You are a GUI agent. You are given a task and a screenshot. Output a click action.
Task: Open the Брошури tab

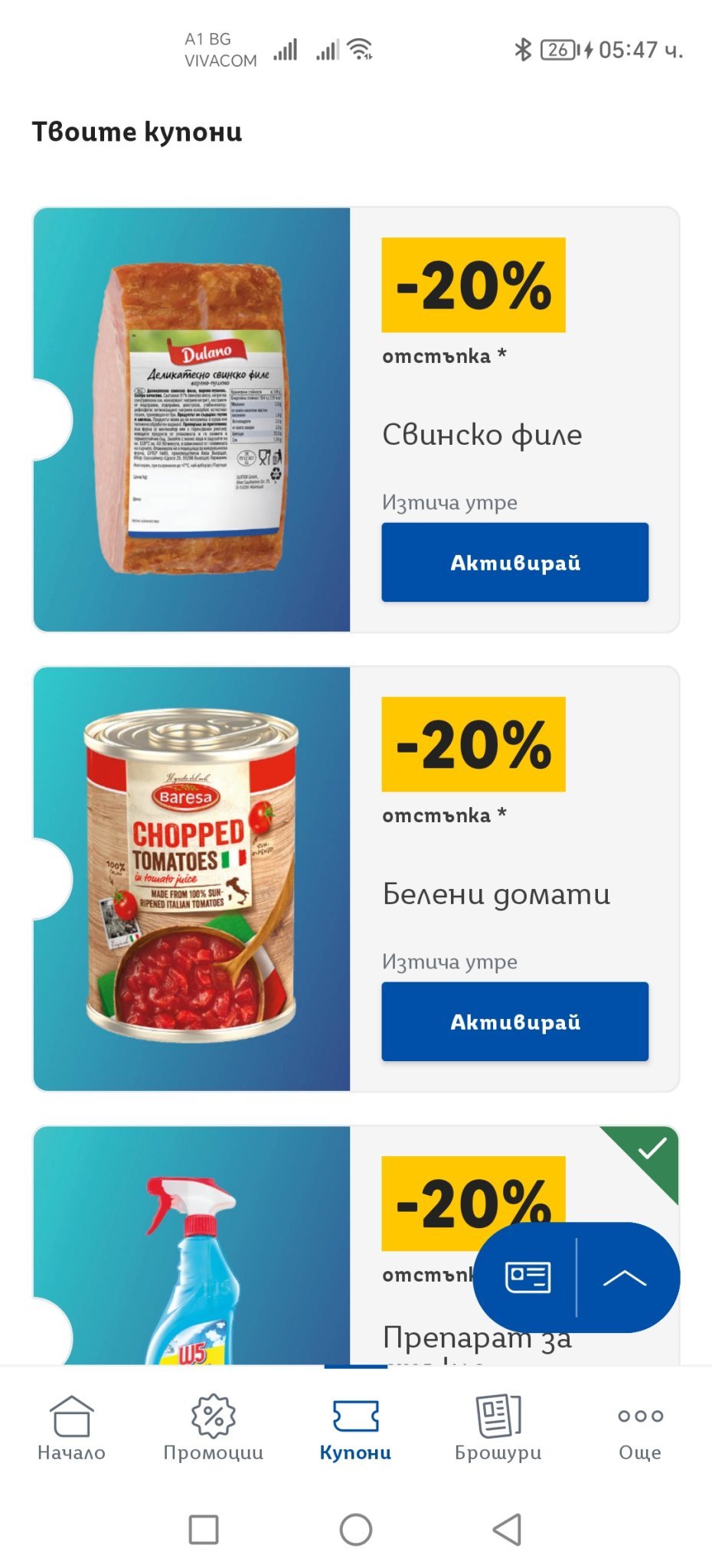pyautogui.click(x=498, y=1427)
